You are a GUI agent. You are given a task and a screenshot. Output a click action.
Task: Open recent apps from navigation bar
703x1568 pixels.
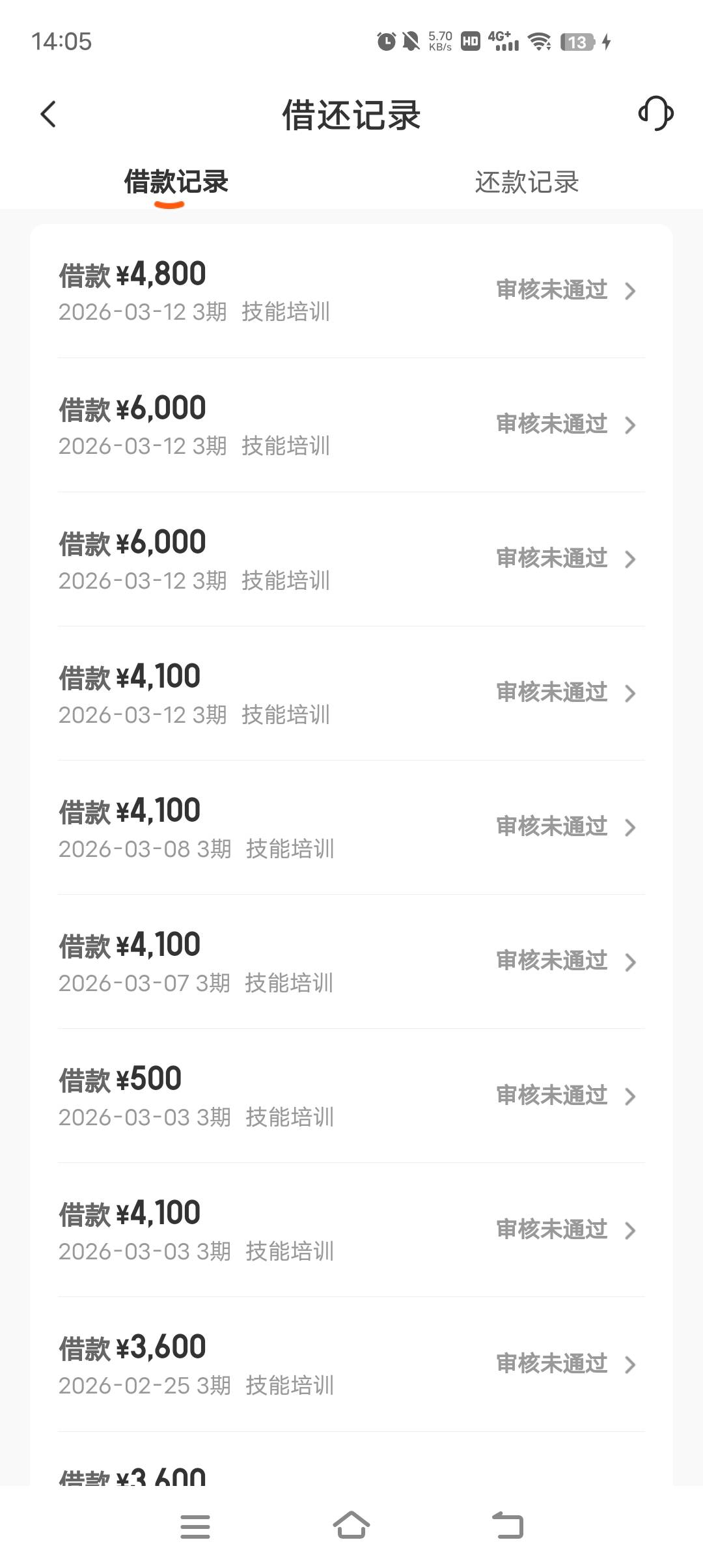coord(195,1526)
